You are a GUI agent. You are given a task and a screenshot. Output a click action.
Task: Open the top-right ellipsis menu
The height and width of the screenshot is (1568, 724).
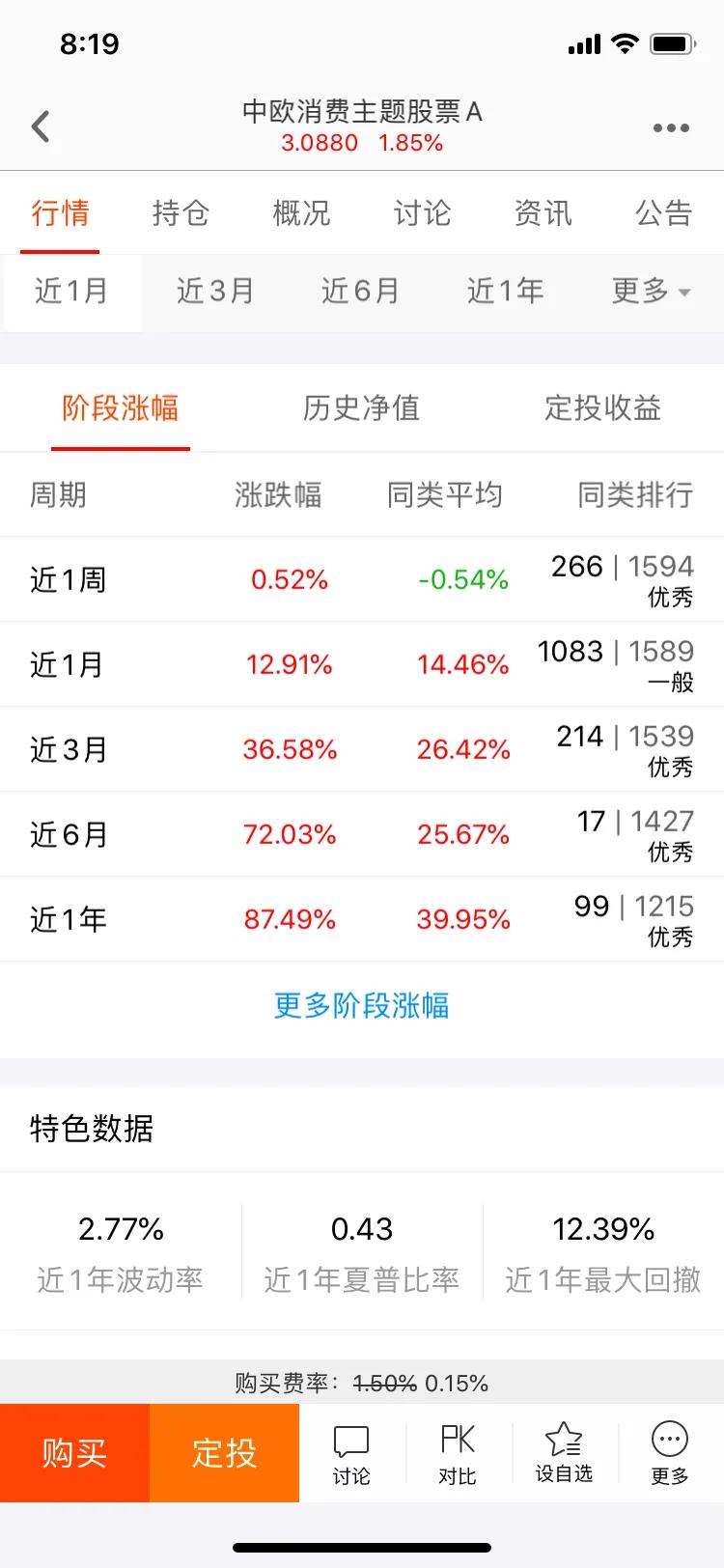click(x=670, y=126)
